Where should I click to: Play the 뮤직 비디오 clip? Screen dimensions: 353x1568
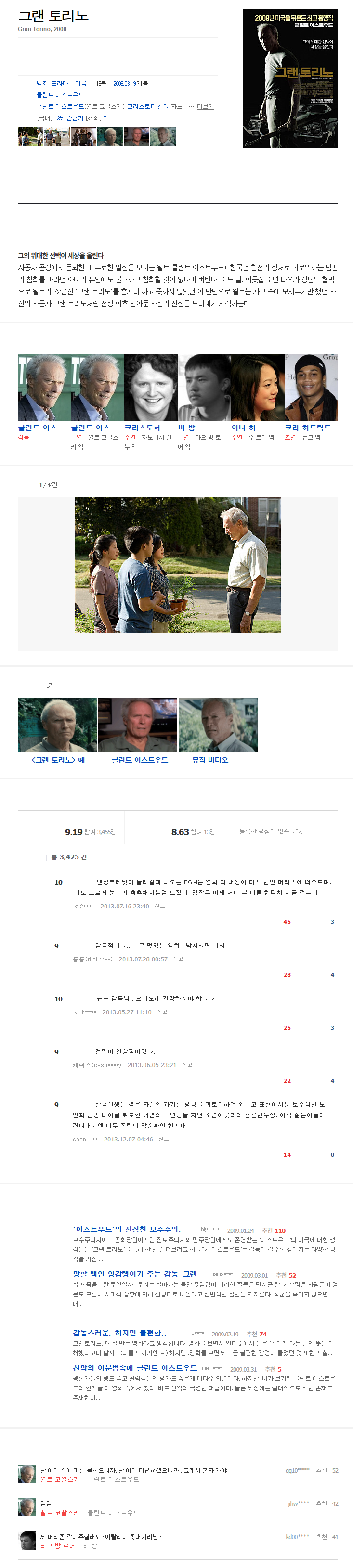coord(217,725)
